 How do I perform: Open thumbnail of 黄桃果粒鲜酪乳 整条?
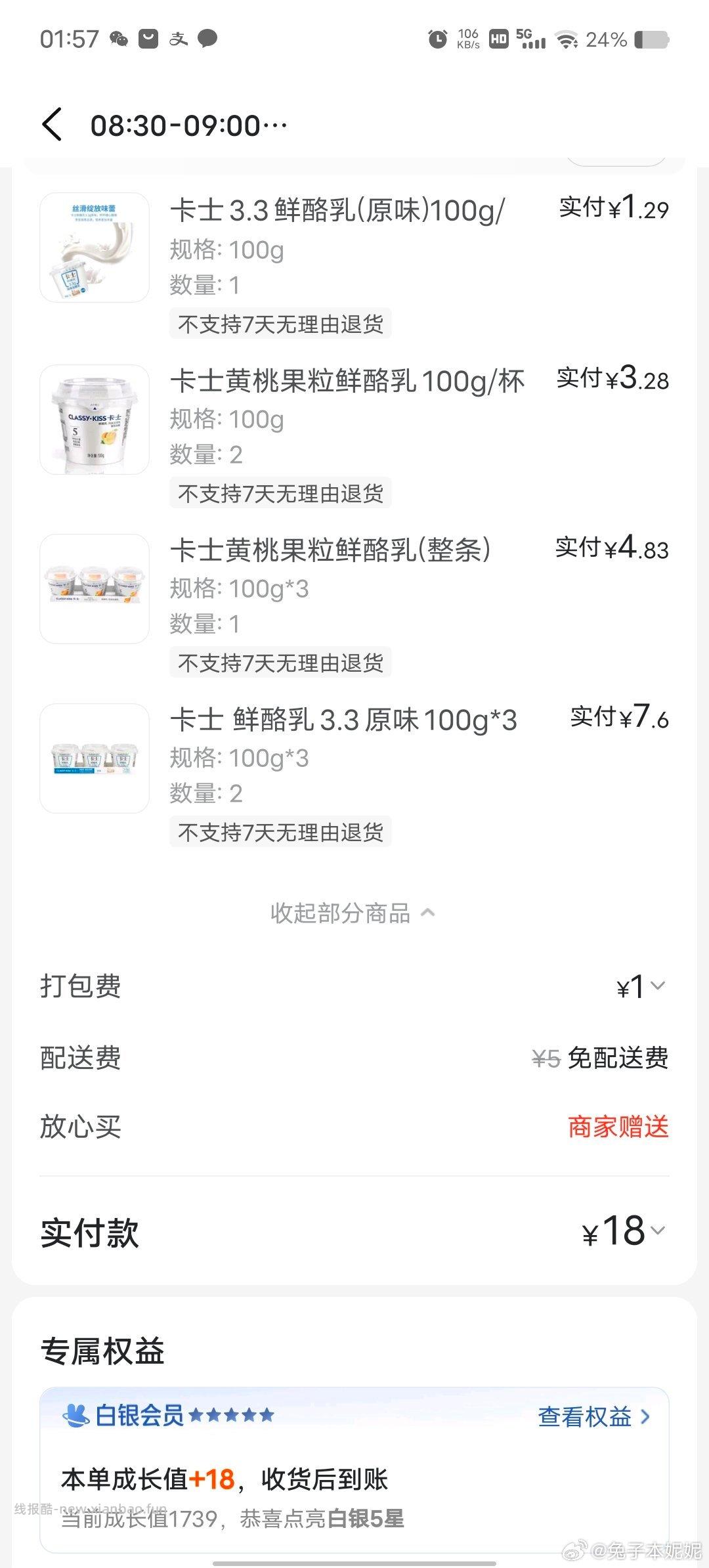(x=94, y=588)
